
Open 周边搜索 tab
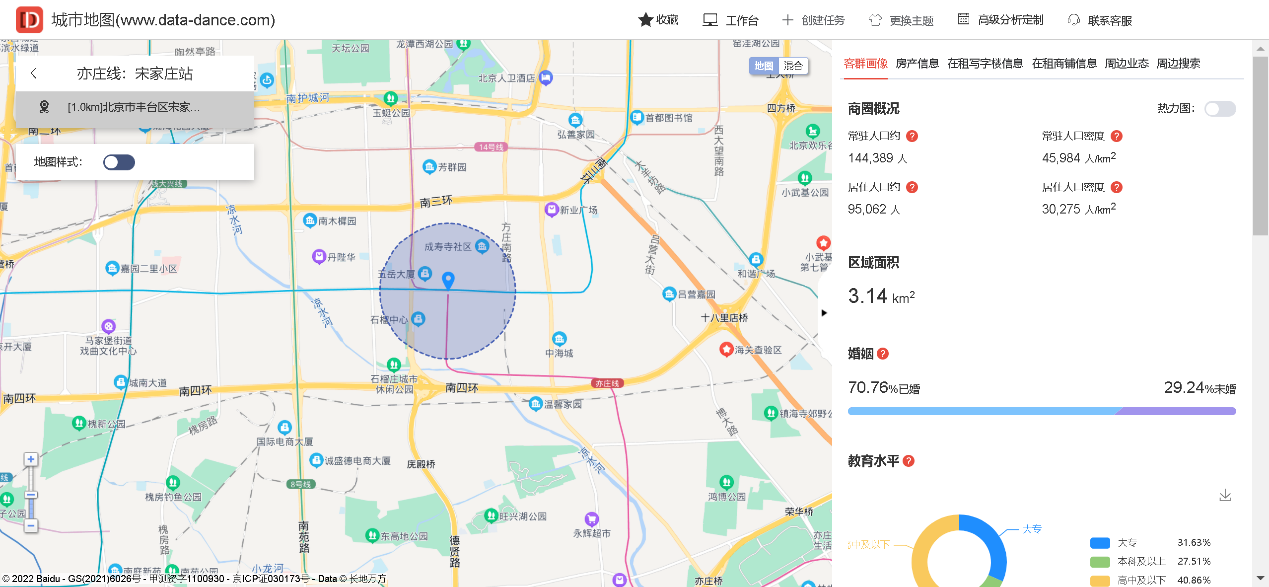coord(1178,63)
